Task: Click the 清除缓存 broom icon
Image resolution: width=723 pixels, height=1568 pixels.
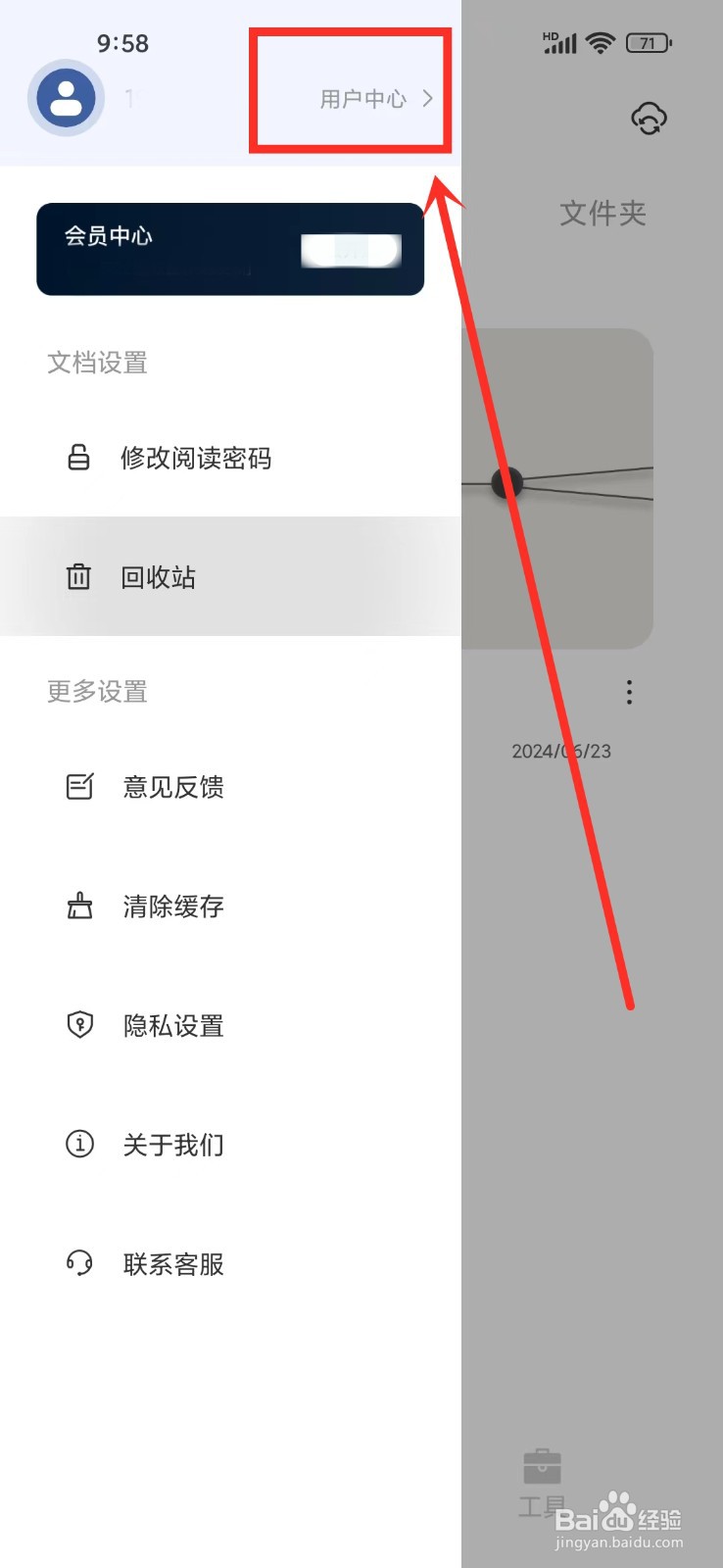Action: coord(79,906)
